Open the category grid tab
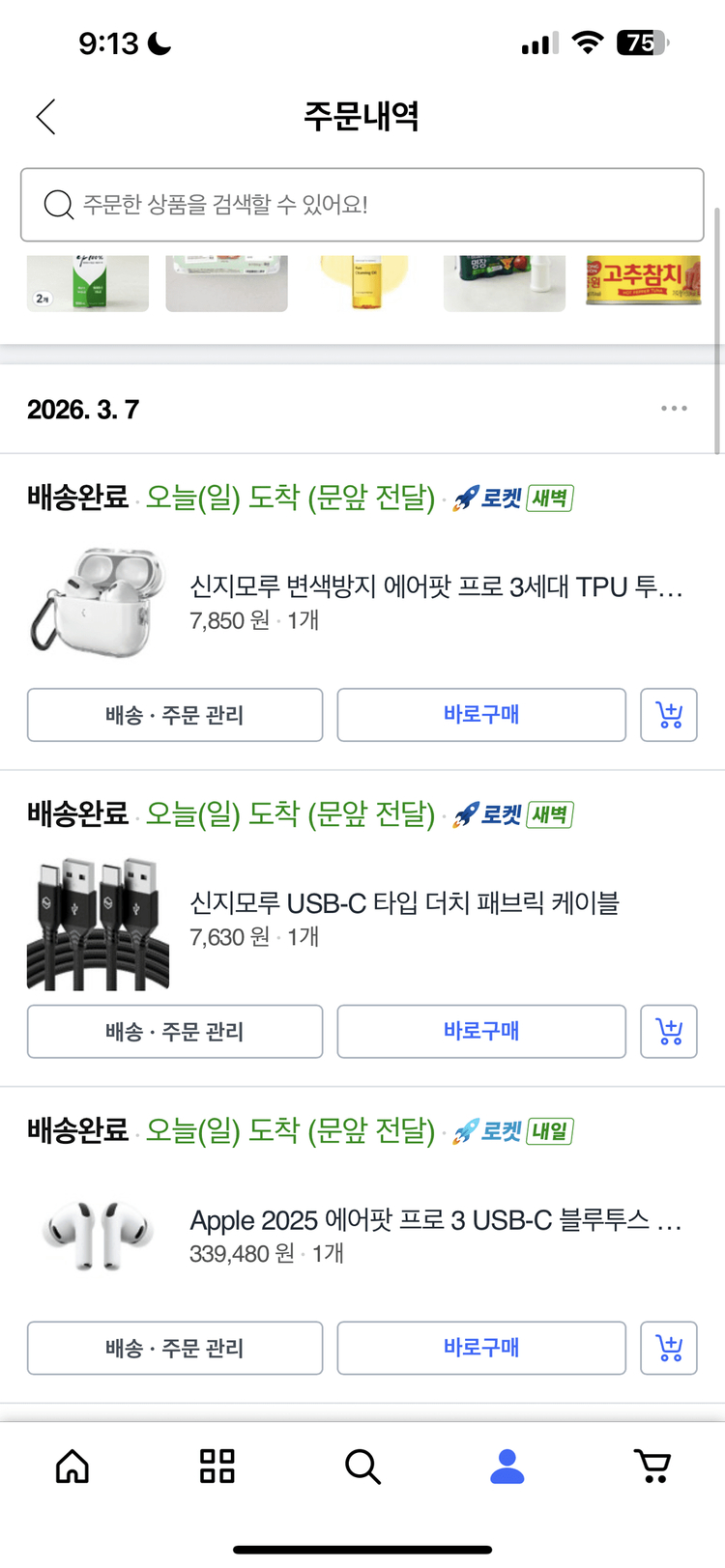The image size is (725, 1568). pyautogui.click(x=217, y=1467)
